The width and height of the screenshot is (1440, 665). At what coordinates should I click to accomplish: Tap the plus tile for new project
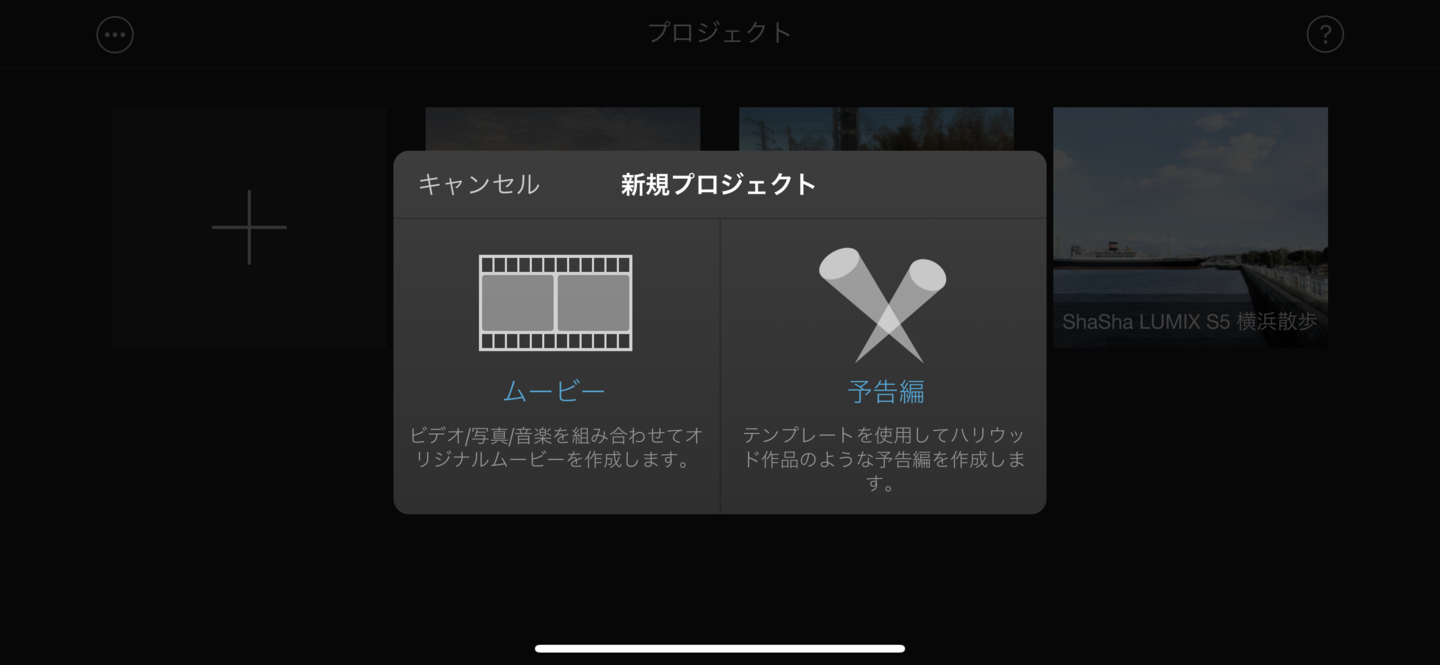coord(249,227)
